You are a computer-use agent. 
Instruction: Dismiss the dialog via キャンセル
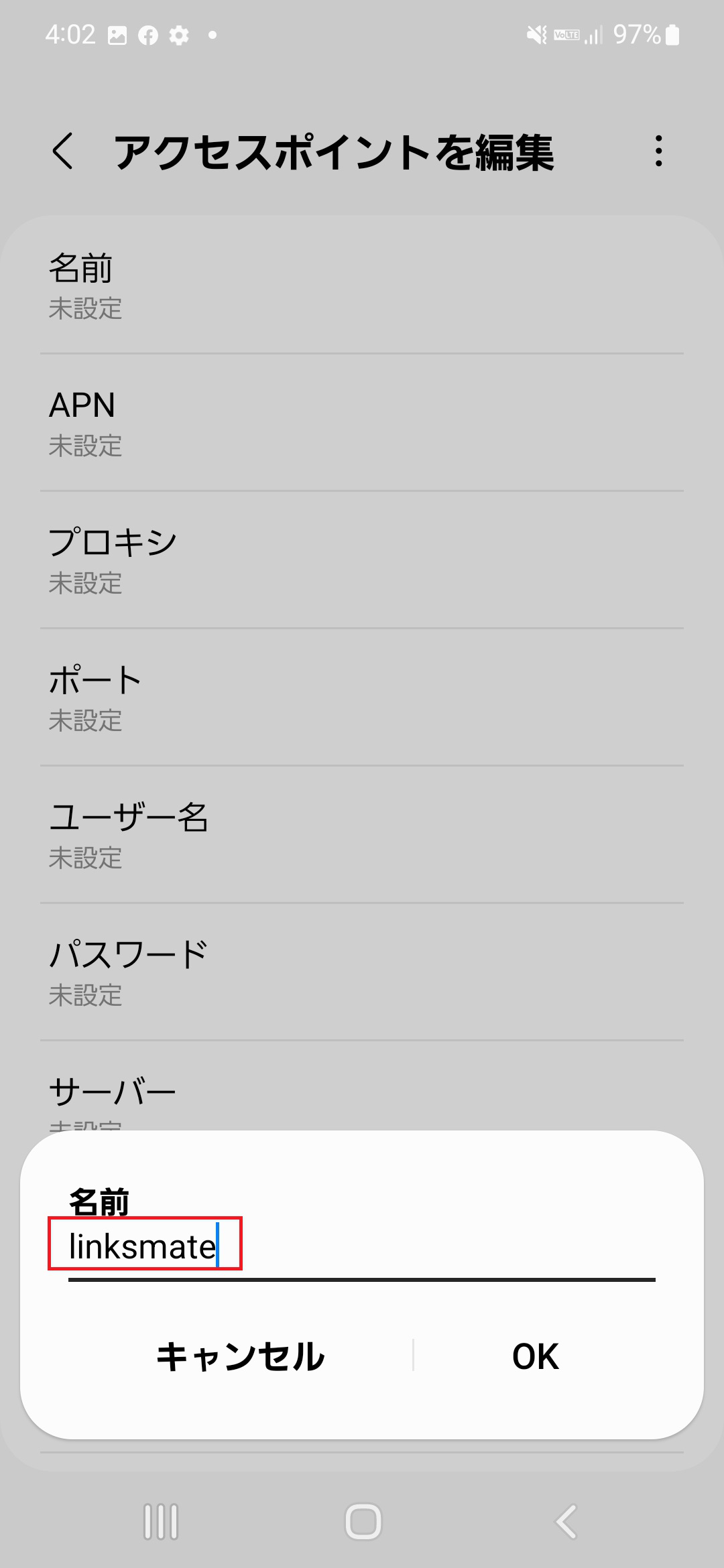[239, 1358]
